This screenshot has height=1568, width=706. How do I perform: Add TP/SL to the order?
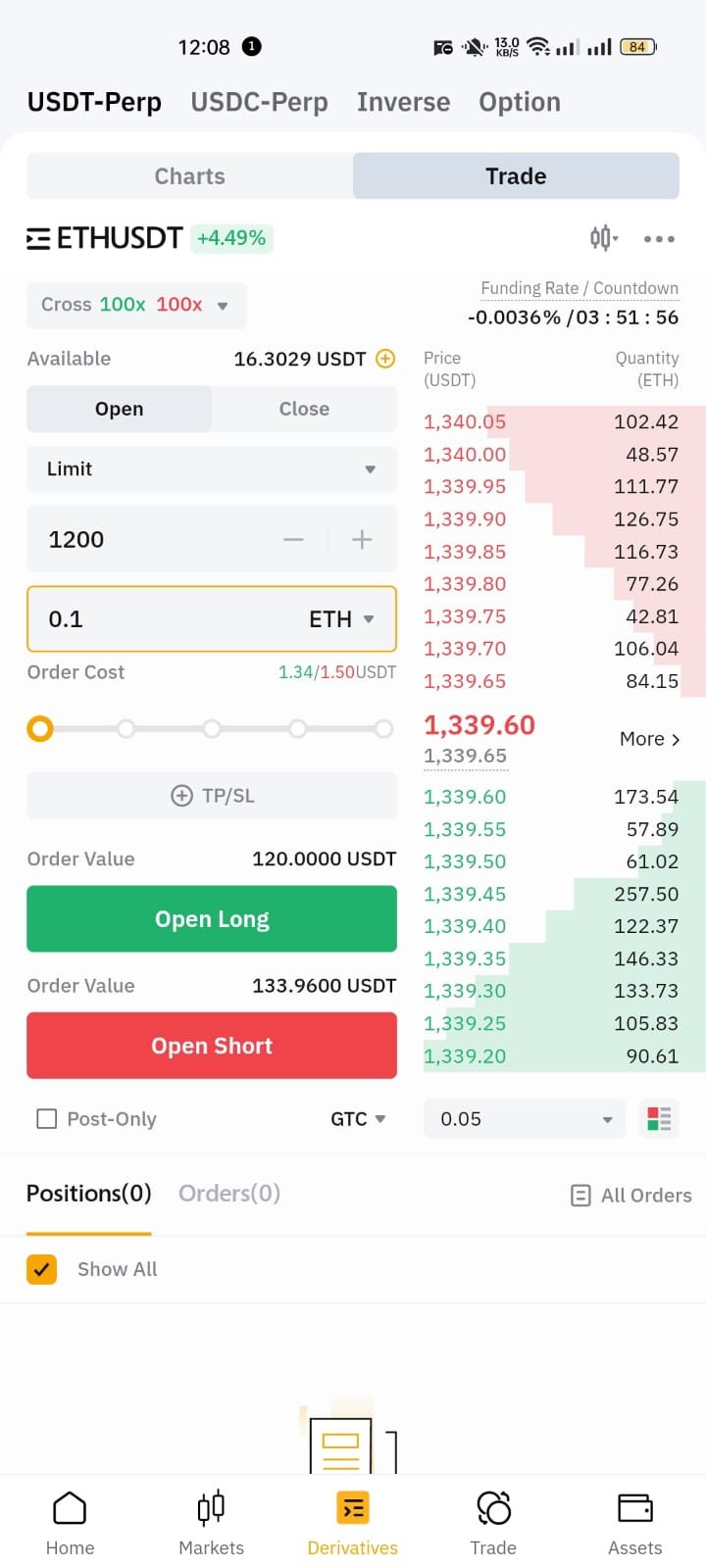pyautogui.click(x=212, y=796)
